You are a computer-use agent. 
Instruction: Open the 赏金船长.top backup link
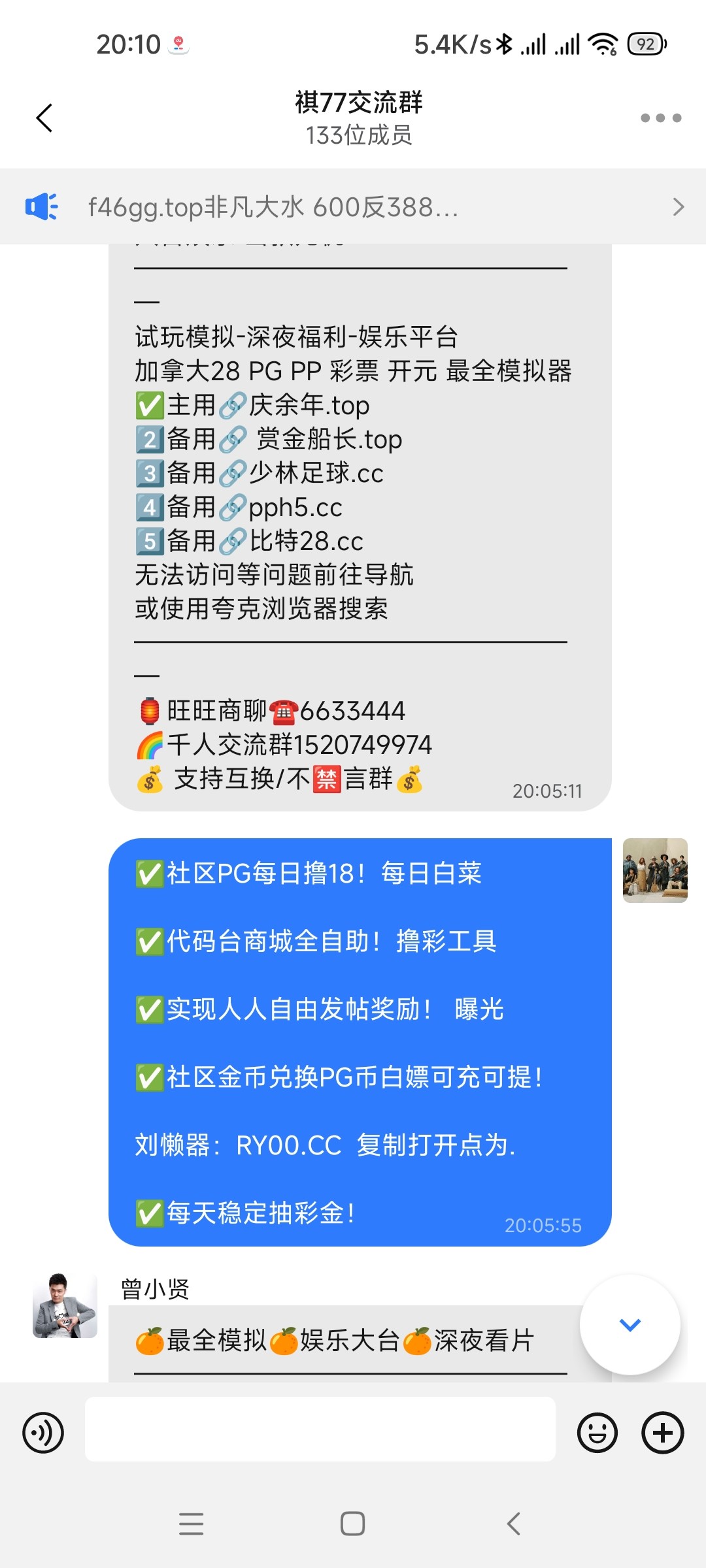point(328,440)
